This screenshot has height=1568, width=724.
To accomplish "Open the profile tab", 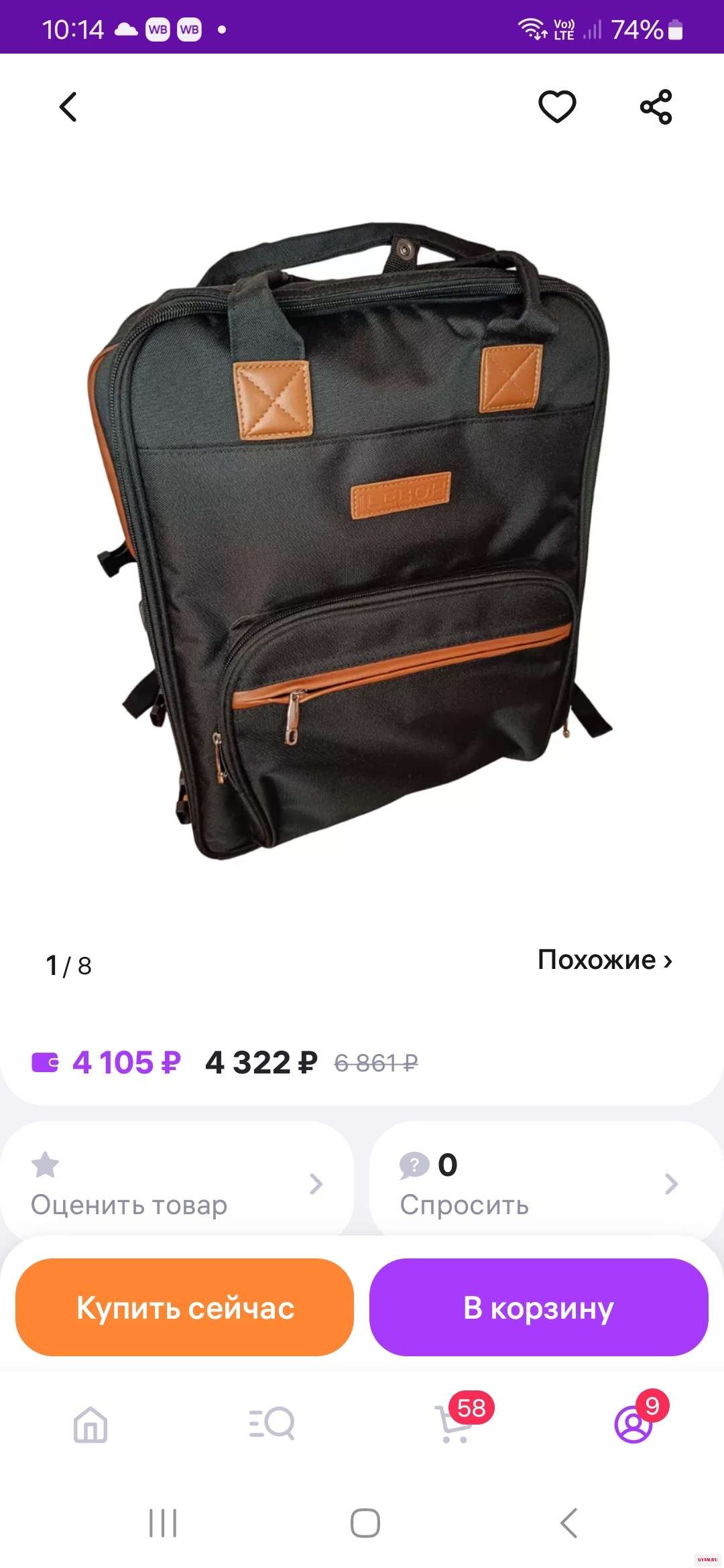I will pyautogui.click(x=633, y=1423).
